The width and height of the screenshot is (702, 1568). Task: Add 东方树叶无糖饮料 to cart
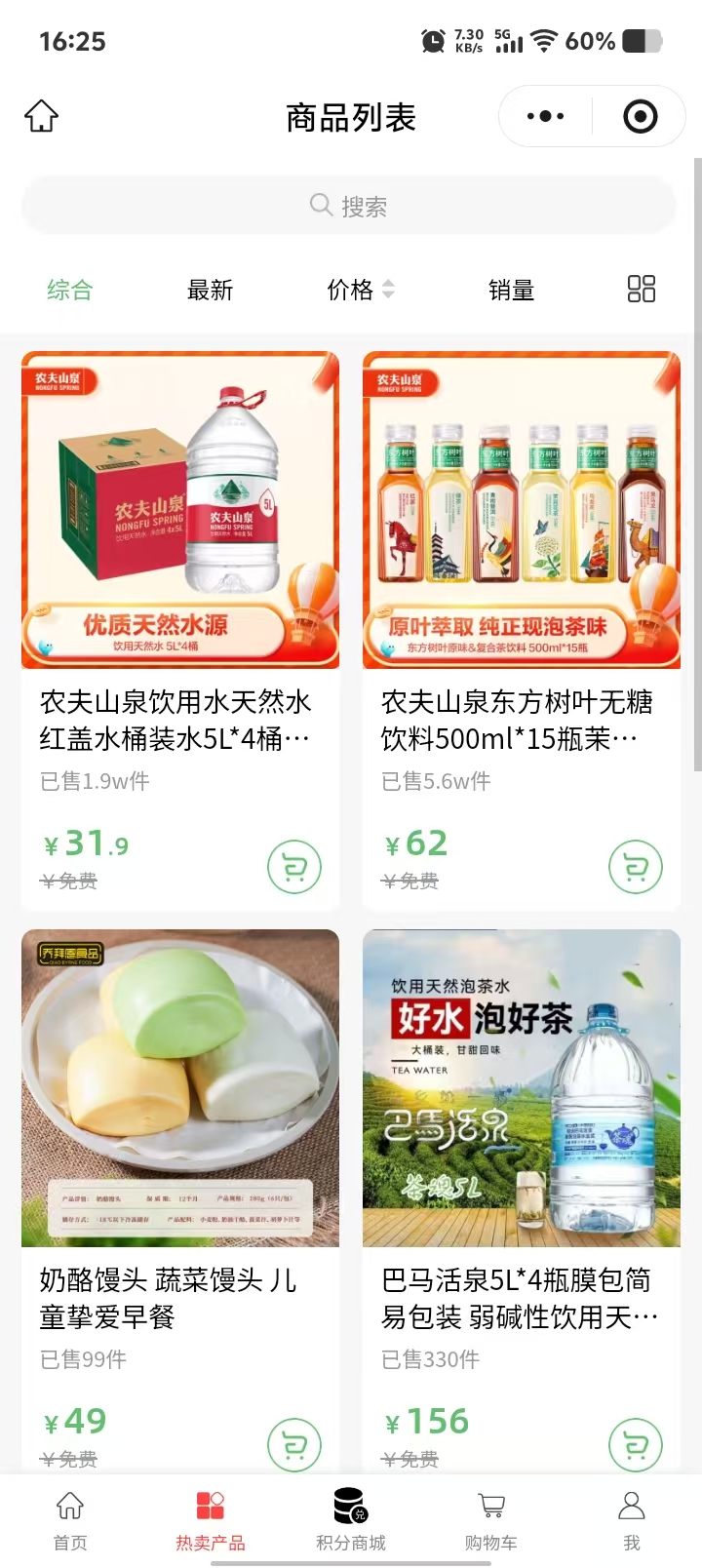coord(635,867)
